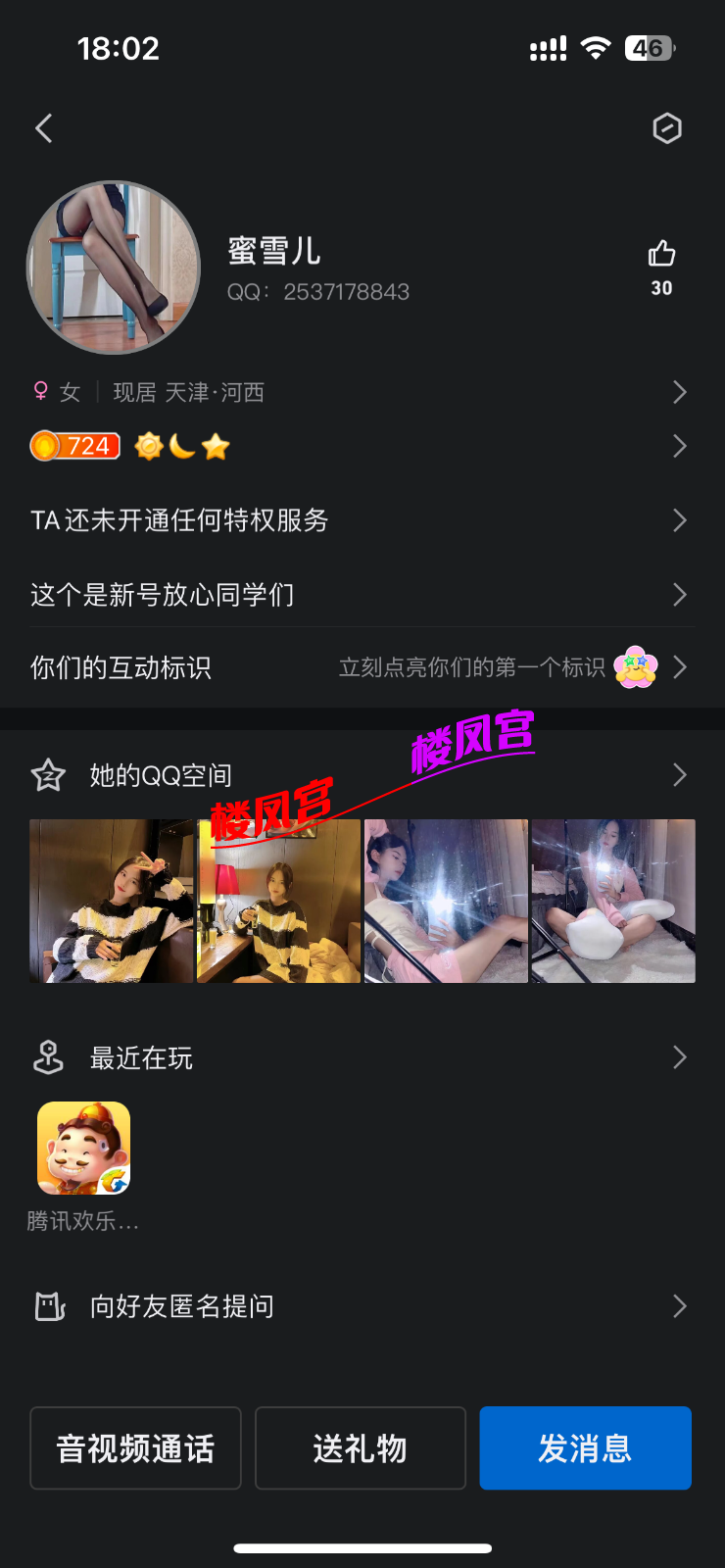Open the TA还未开通任何特权服务 row
Viewport: 725px width, 1568px height.
pos(361,520)
